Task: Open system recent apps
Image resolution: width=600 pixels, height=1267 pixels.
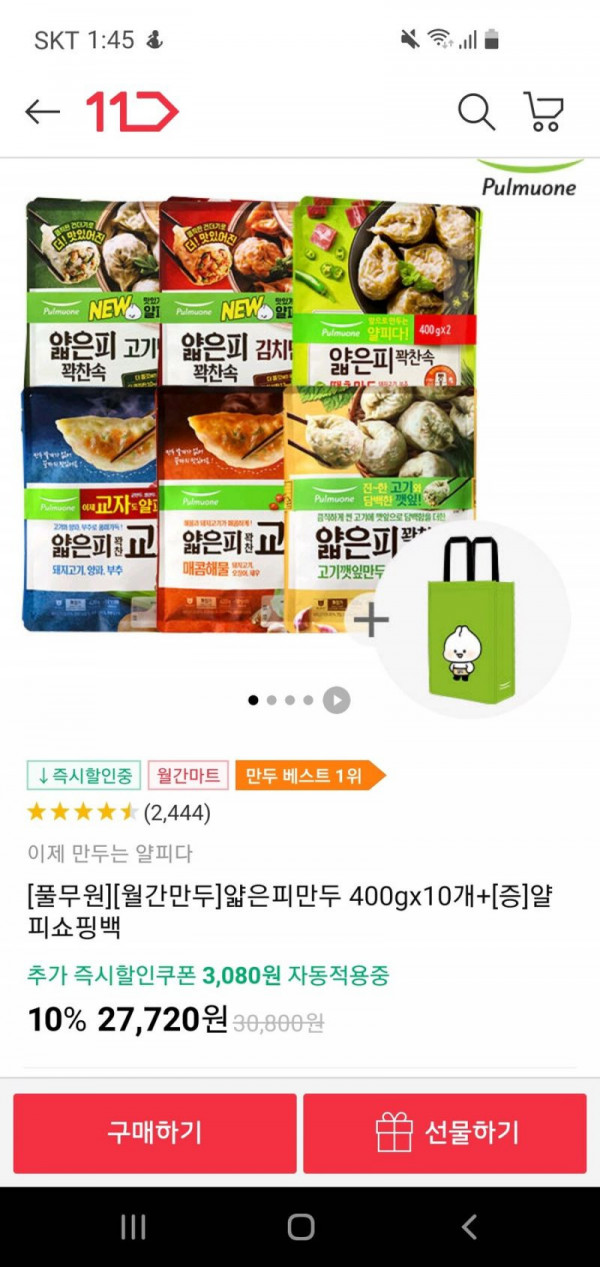Action: tap(133, 1227)
